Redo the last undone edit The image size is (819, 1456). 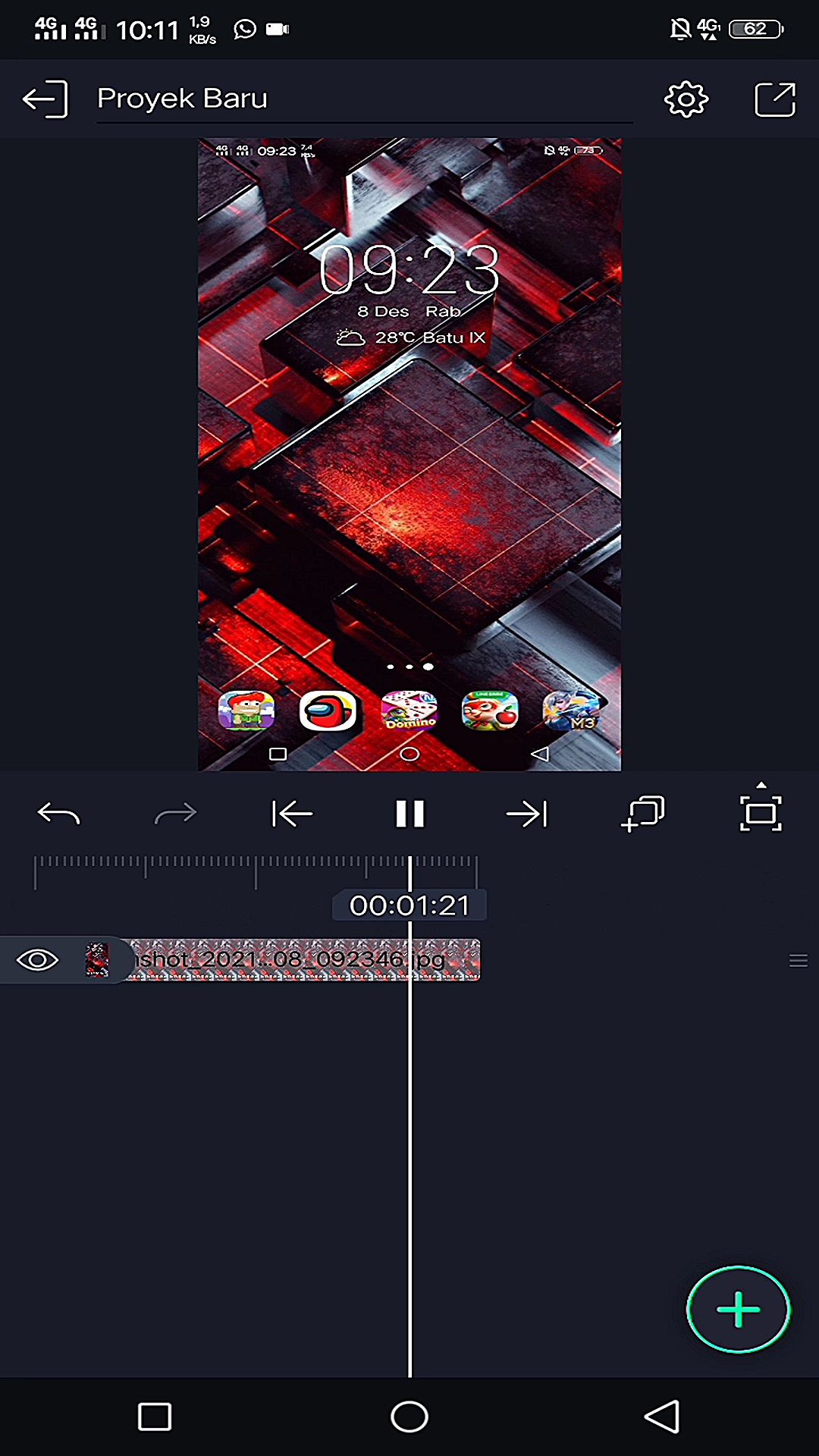tap(175, 814)
